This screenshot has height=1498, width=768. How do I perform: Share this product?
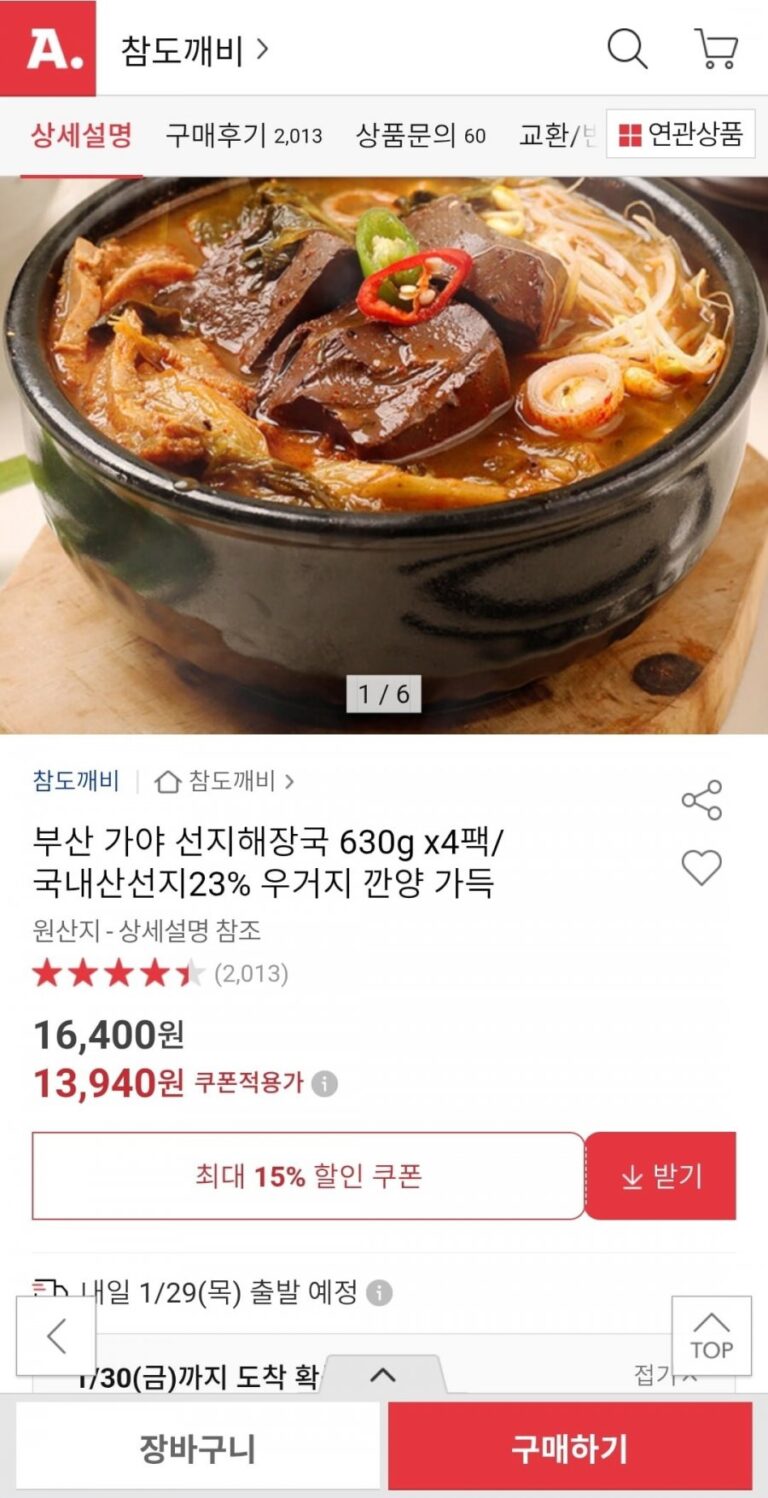point(701,800)
